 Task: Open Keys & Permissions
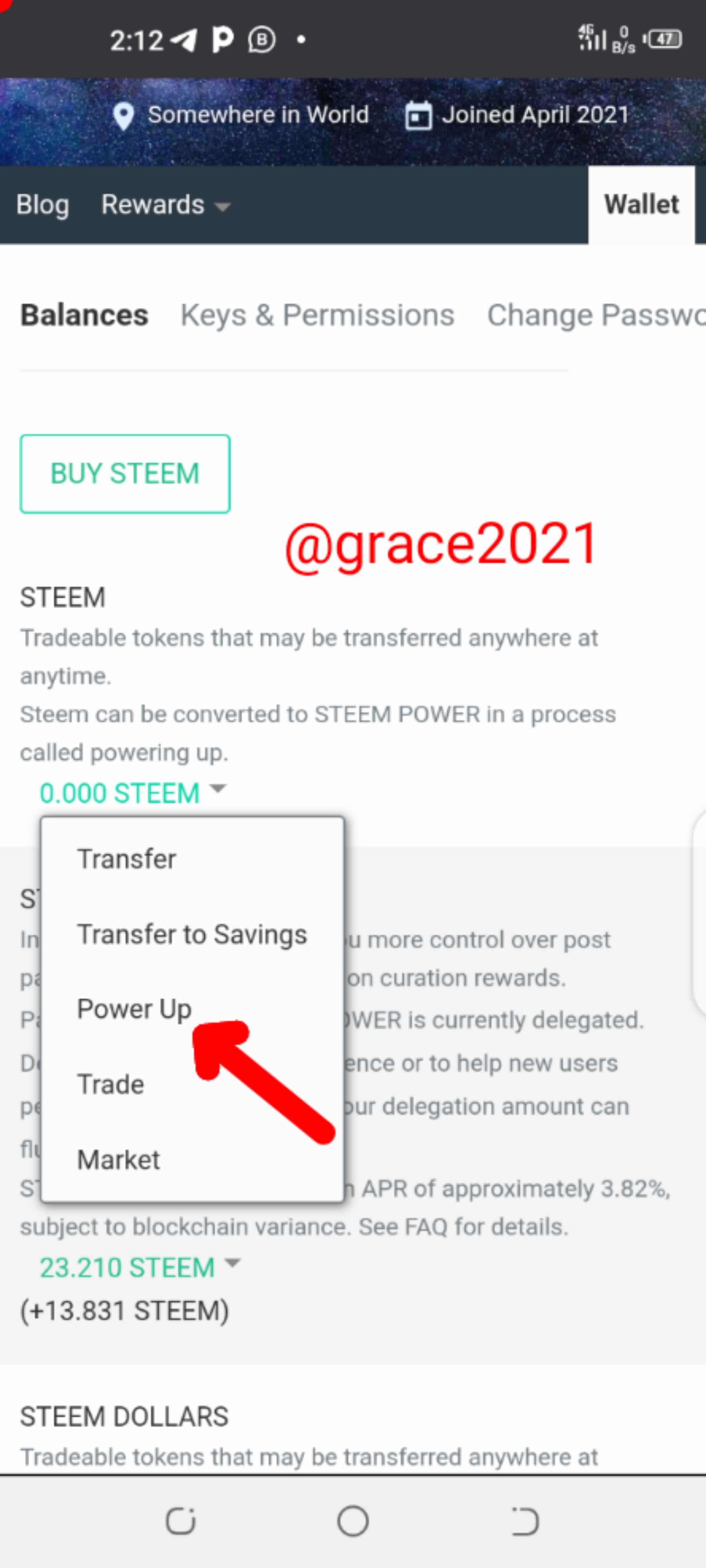pos(317,315)
